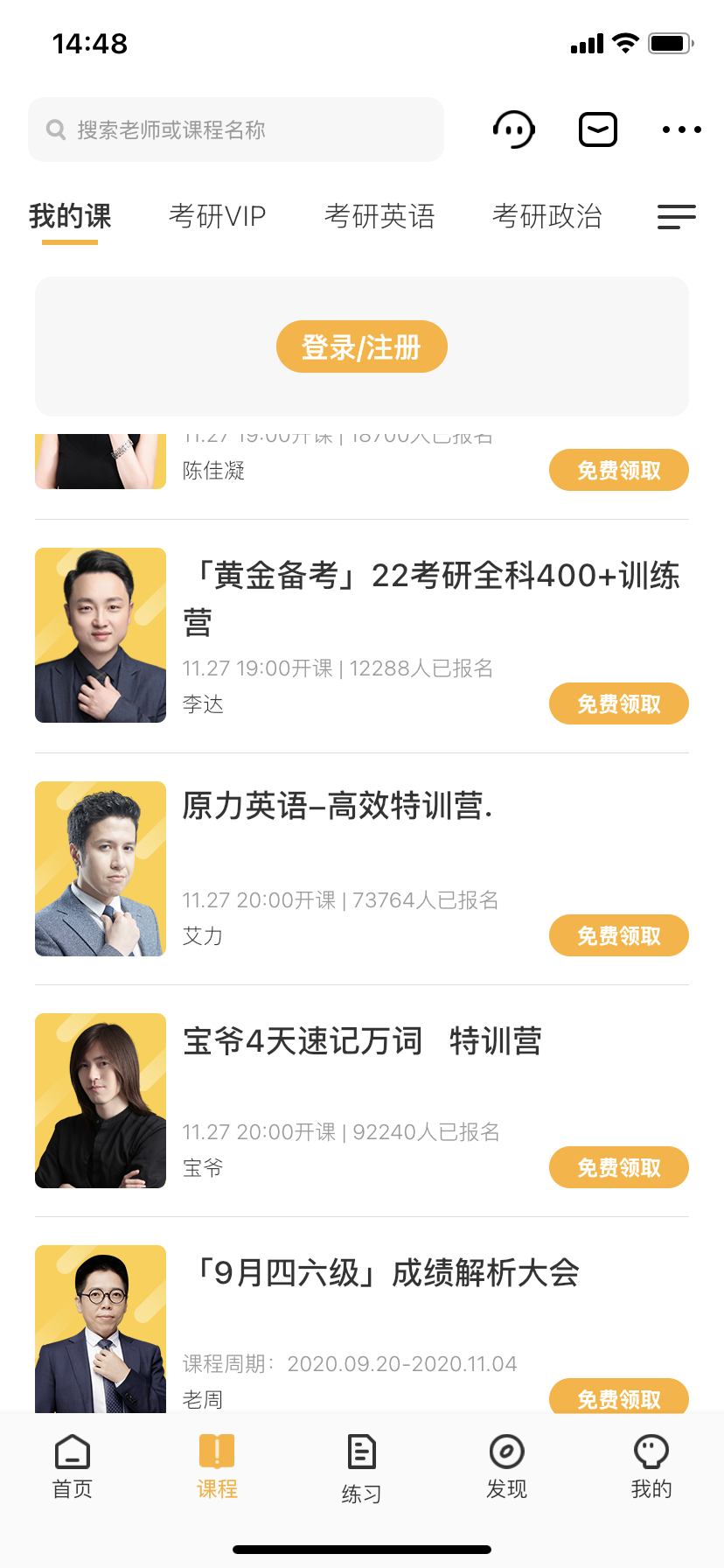Open the more options (...) icon
Image resolution: width=724 pixels, height=1568 pixels.
coord(680,129)
